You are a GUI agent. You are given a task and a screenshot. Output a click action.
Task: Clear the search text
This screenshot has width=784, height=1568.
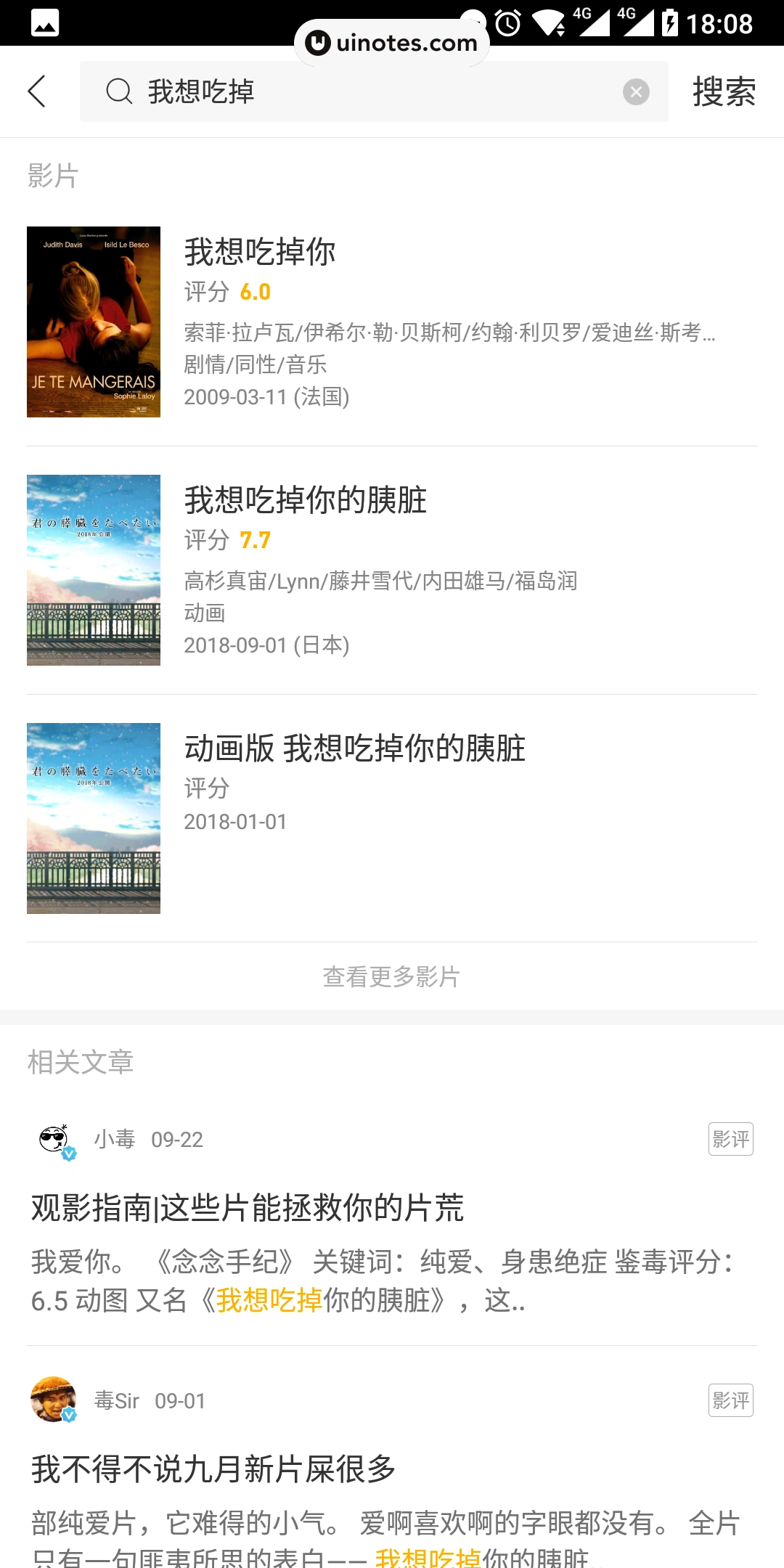636,92
